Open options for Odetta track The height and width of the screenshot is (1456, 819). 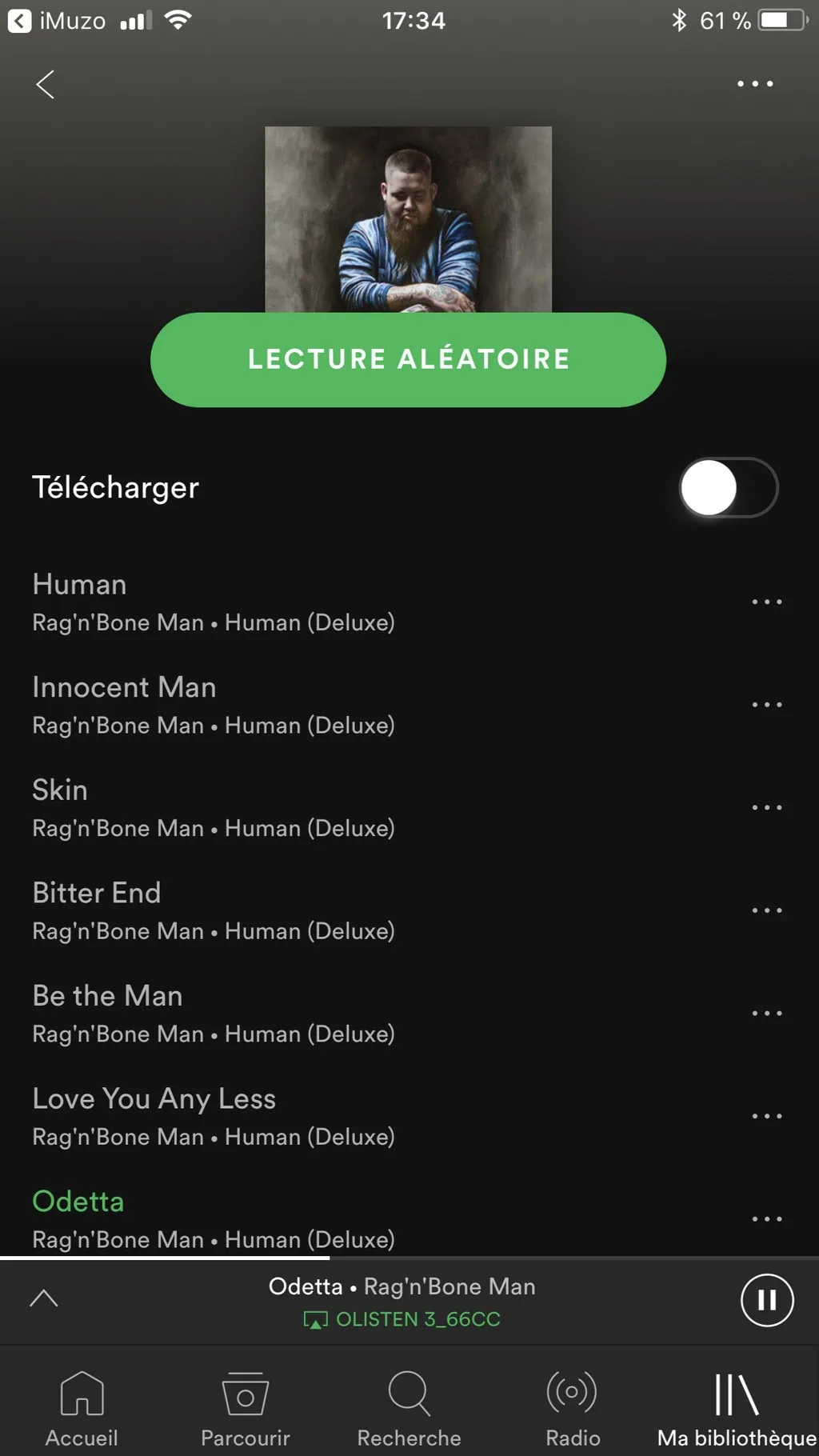pos(766,1218)
